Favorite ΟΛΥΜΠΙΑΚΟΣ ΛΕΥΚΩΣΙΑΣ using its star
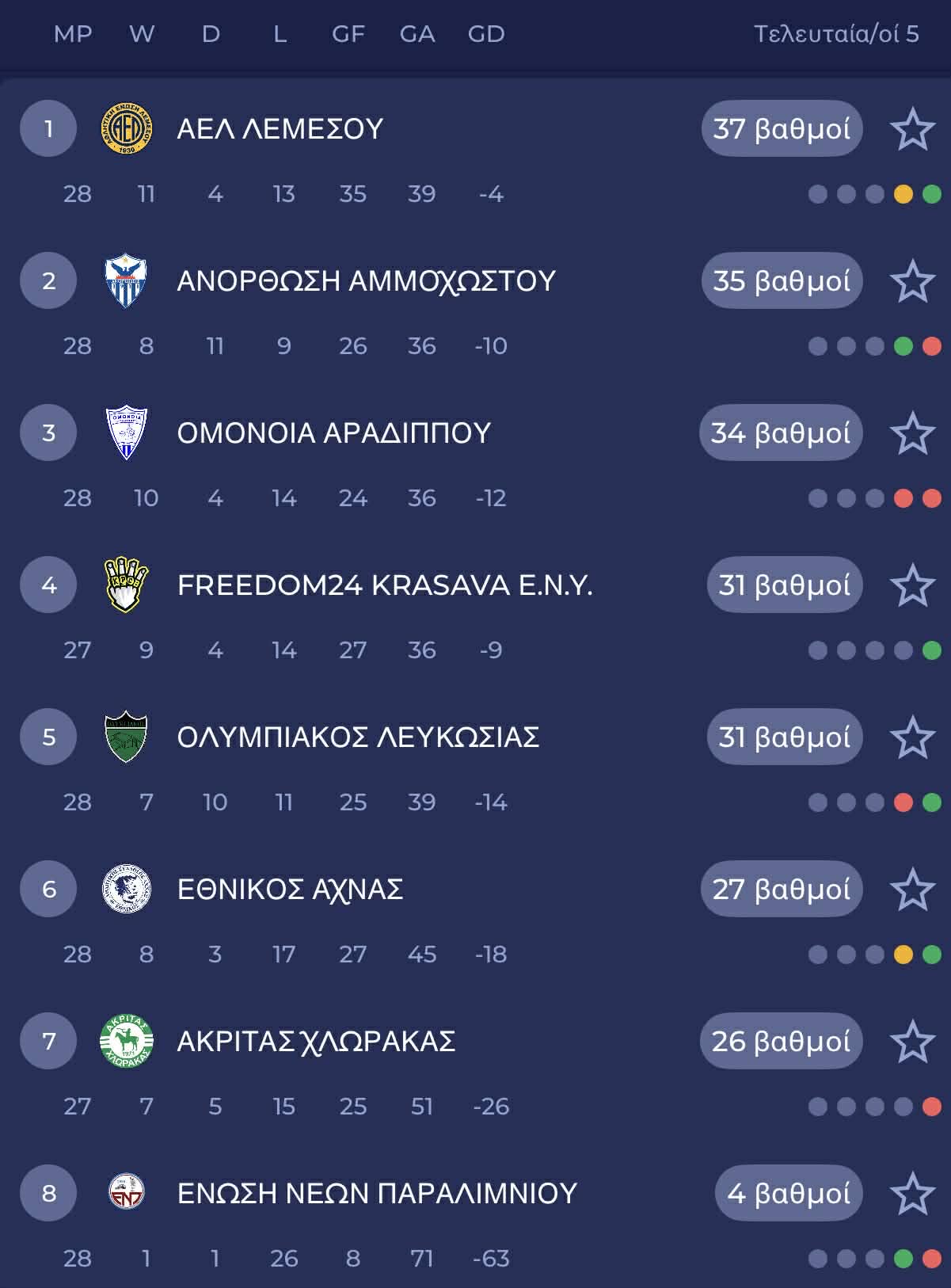 (x=912, y=737)
